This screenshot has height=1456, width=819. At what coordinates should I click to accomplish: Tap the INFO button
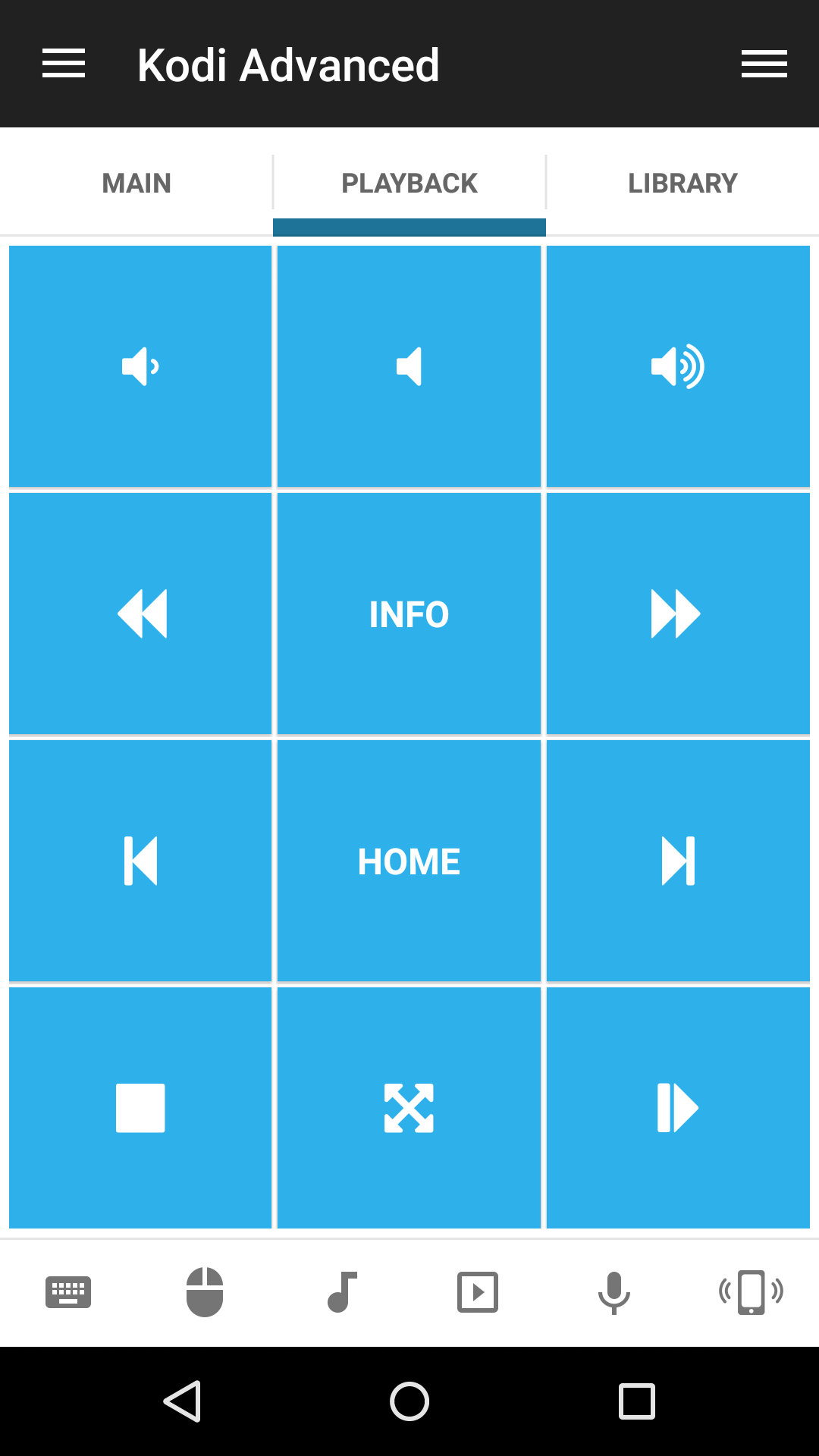pos(409,613)
